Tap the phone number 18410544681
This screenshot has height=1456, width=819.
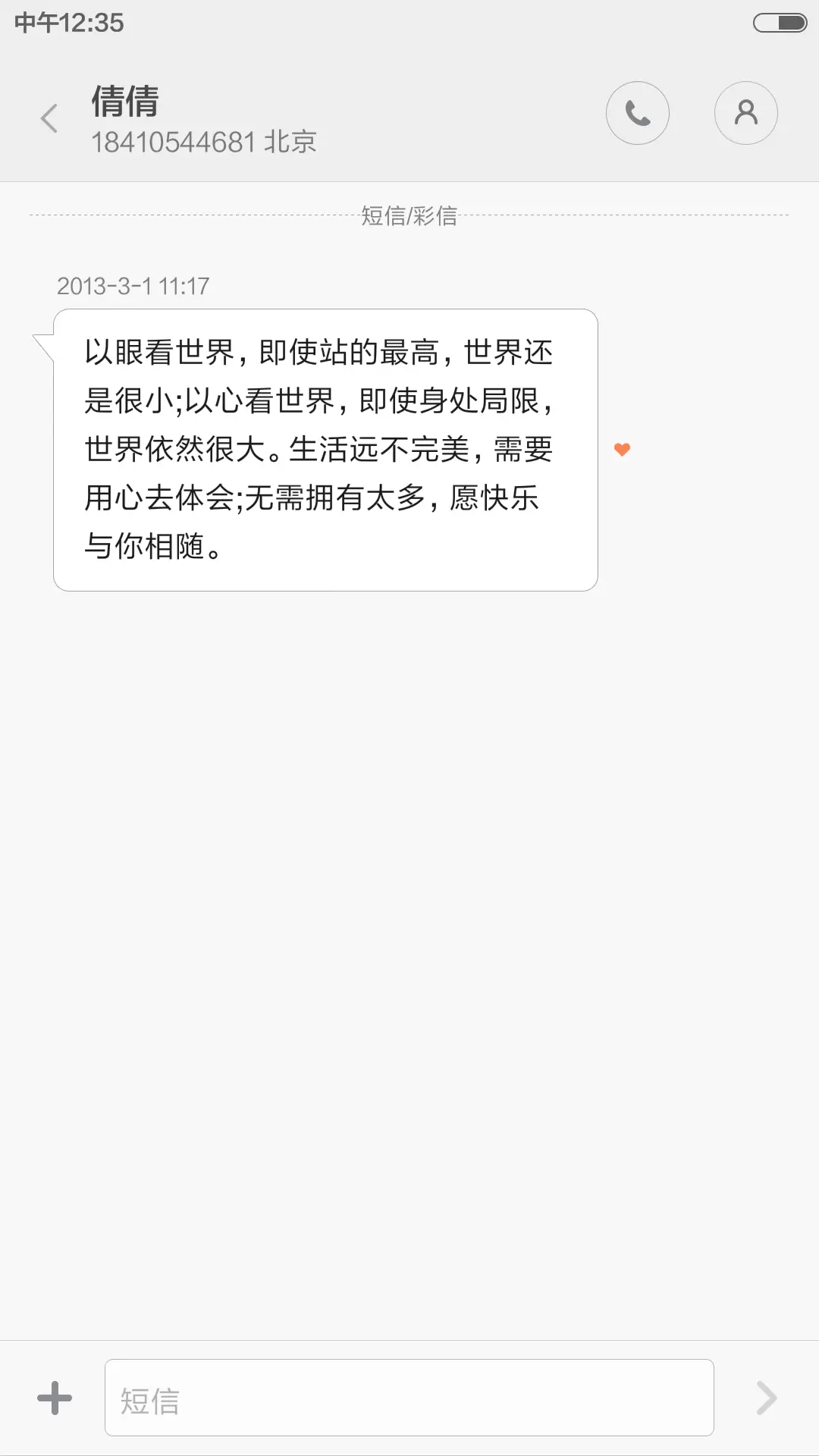pos(205,141)
